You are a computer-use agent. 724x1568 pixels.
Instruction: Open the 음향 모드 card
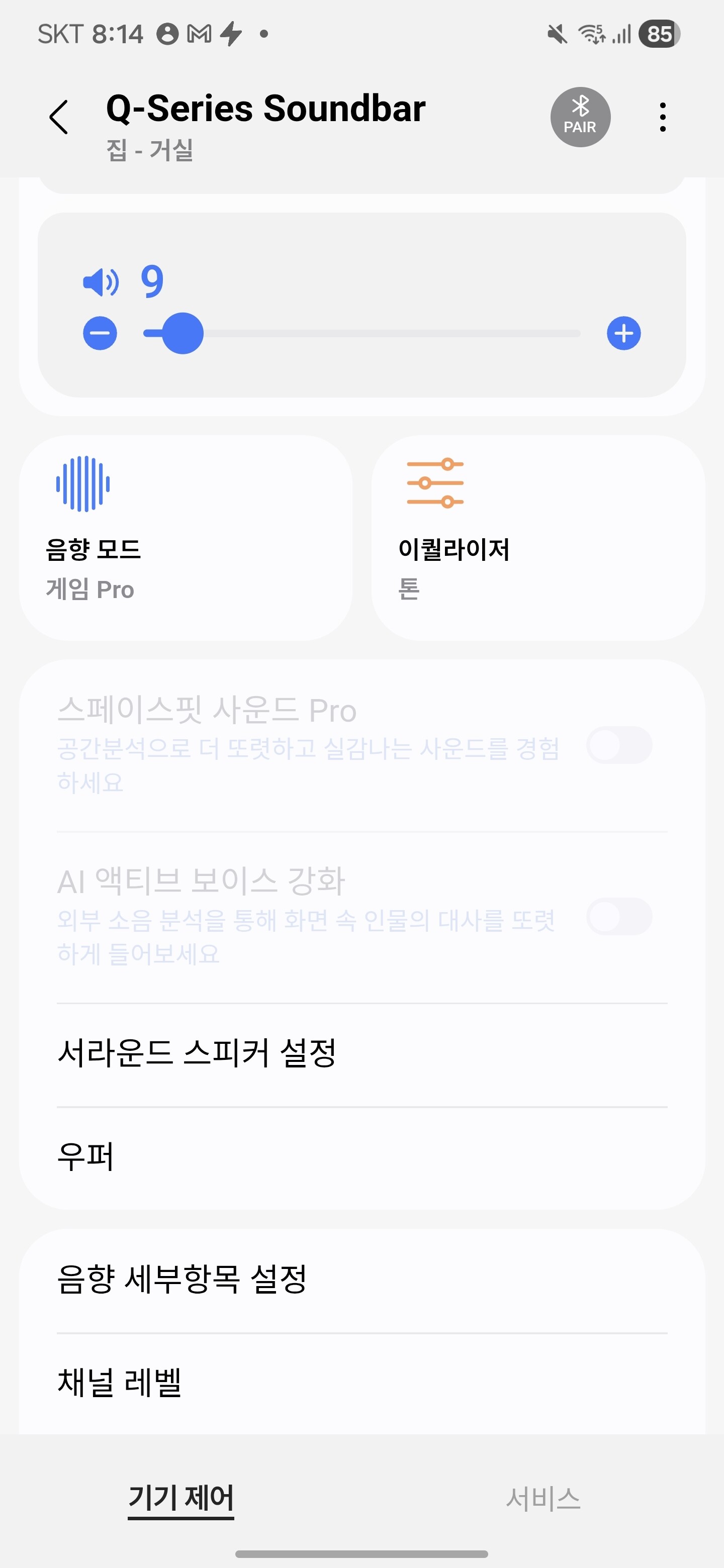(x=186, y=537)
